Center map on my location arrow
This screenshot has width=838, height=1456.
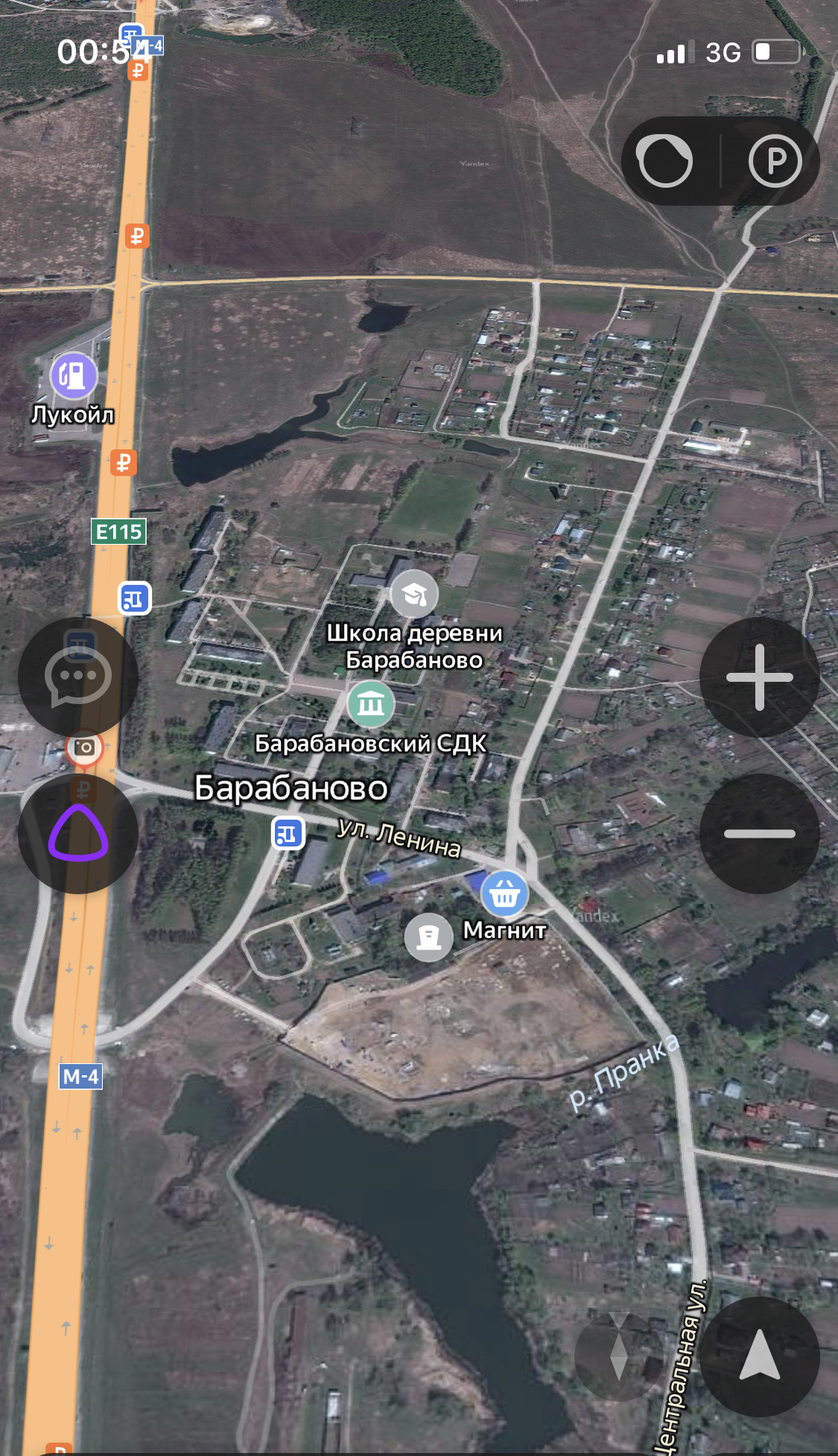pyautogui.click(x=759, y=1356)
